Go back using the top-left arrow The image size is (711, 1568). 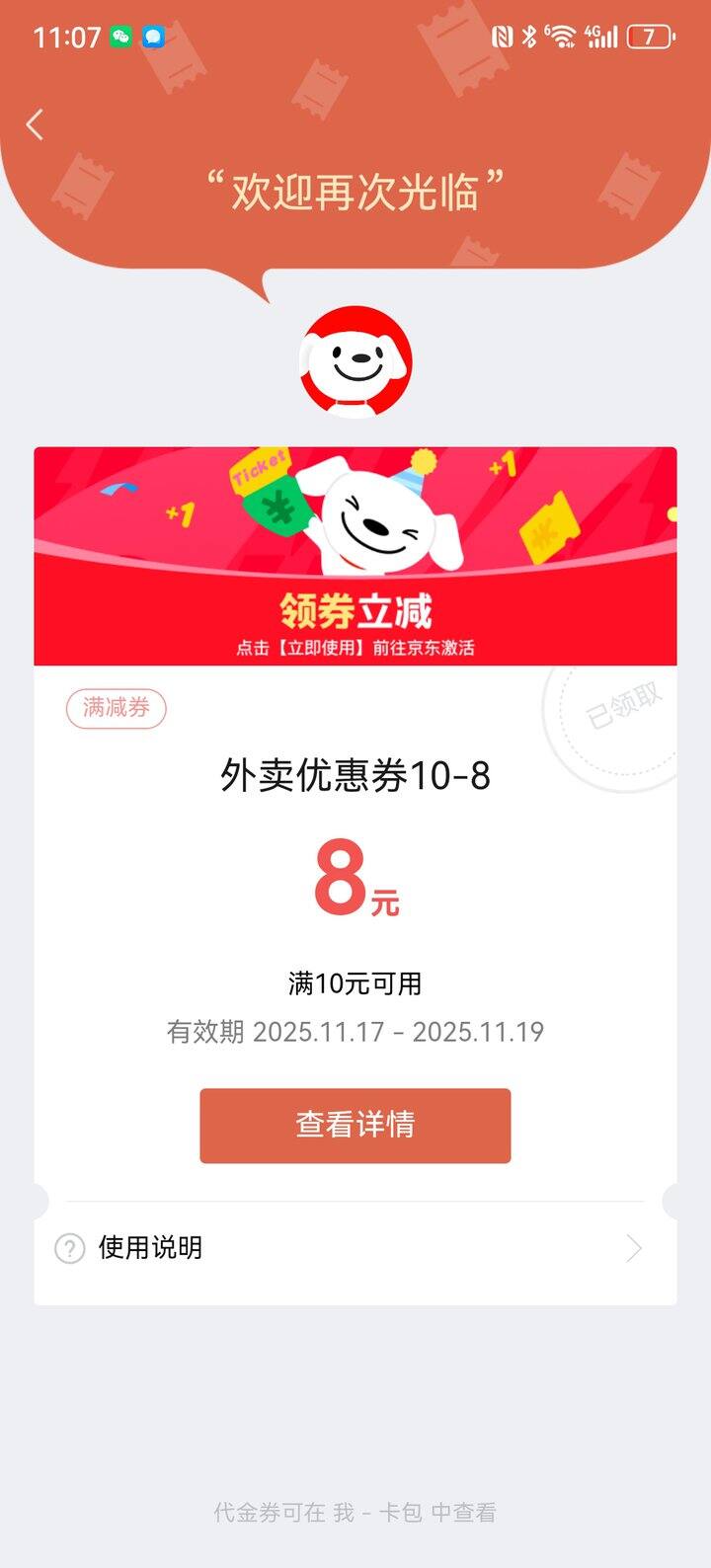[x=35, y=125]
